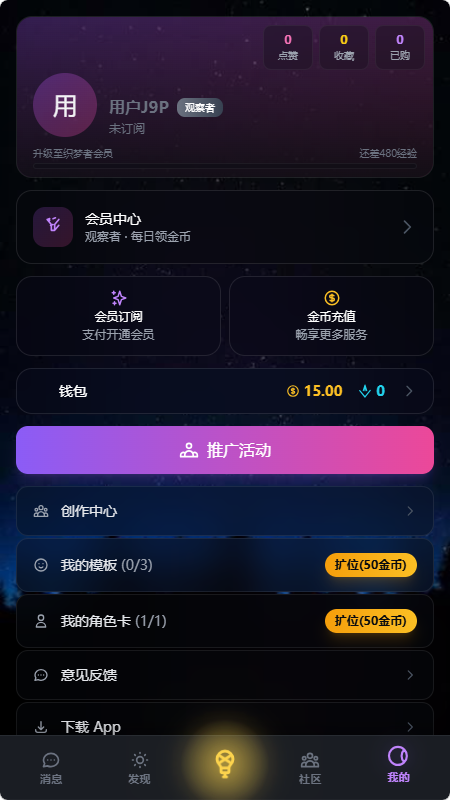Open 金币充值 to recharge coins
The image size is (450, 800).
pyautogui.click(x=331, y=316)
